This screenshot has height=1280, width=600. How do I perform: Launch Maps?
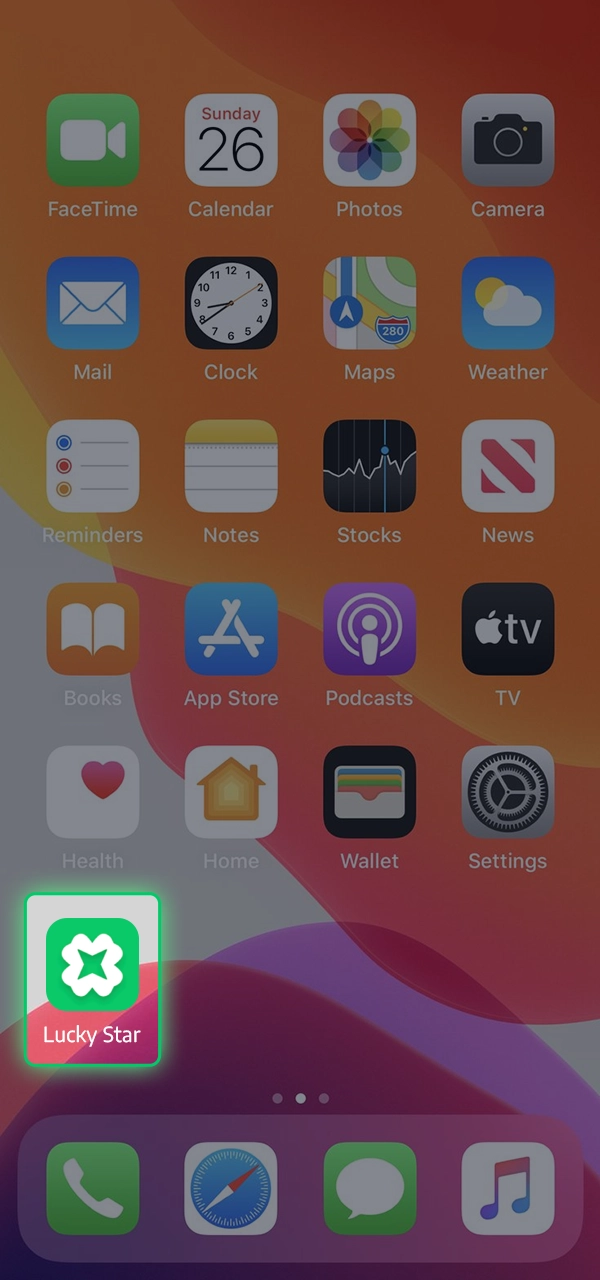pyautogui.click(x=369, y=303)
